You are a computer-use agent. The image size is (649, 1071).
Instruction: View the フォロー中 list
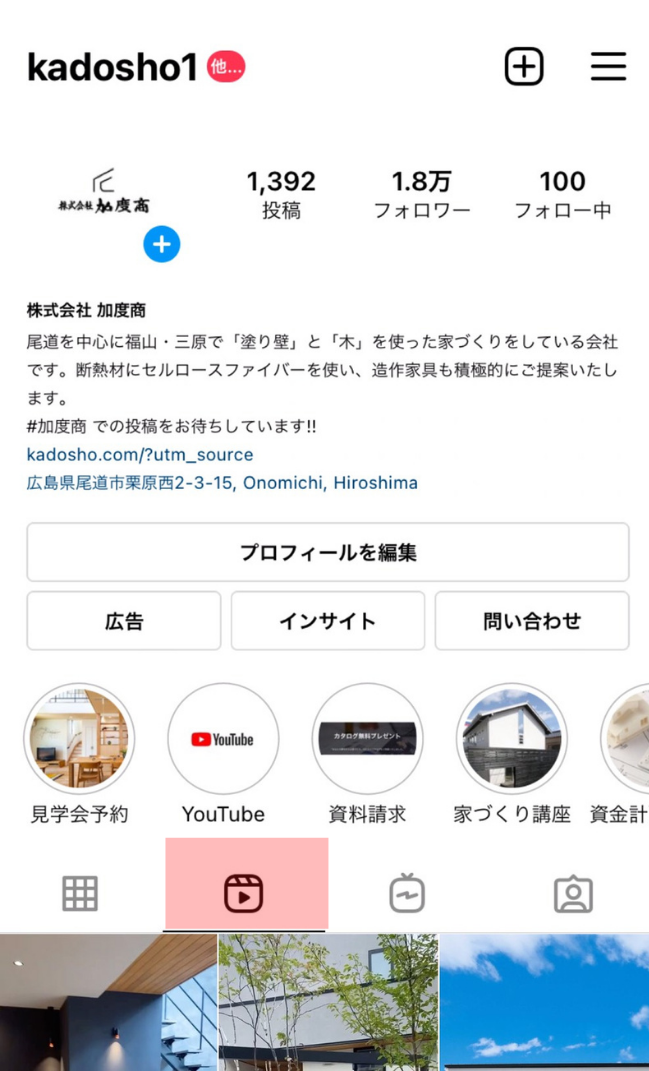[562, 195]
